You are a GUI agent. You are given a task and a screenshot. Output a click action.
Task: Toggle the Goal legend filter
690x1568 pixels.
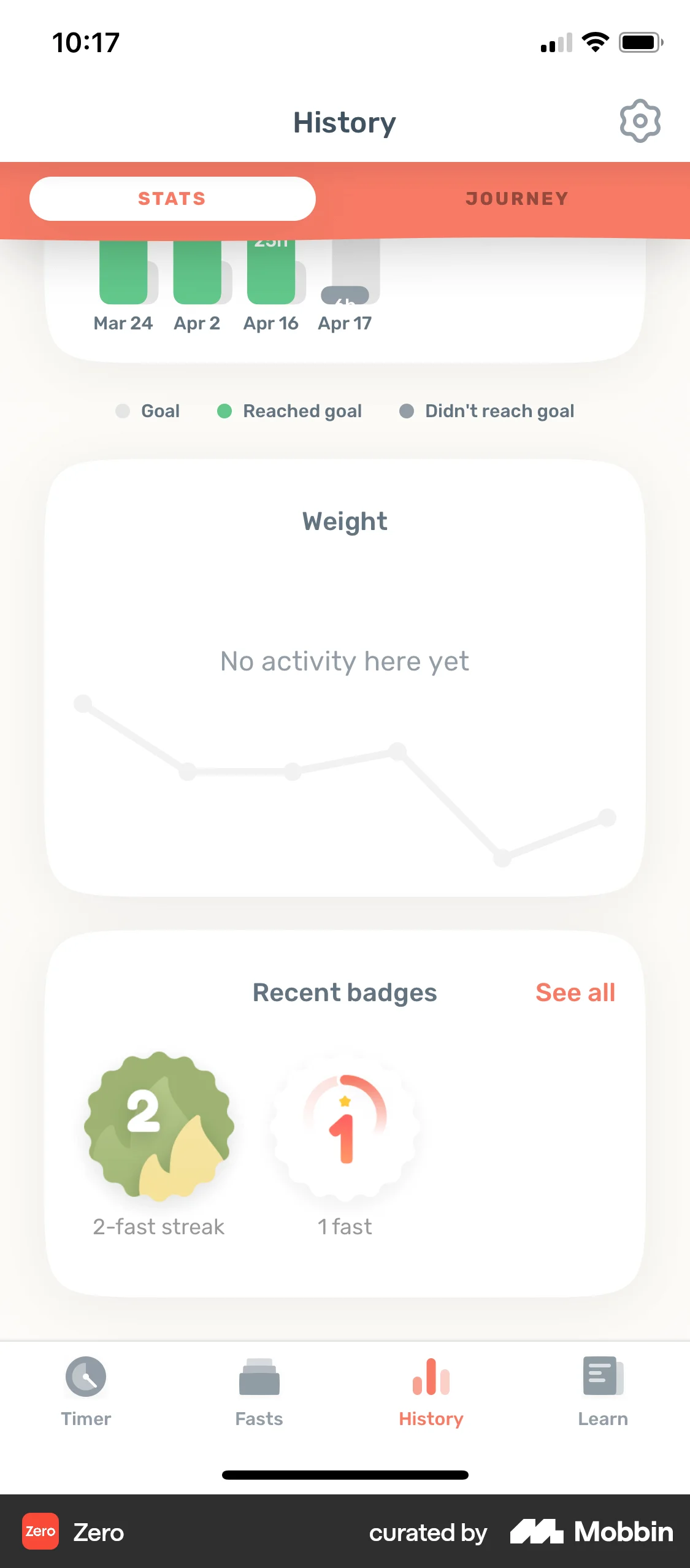[147, 411]
